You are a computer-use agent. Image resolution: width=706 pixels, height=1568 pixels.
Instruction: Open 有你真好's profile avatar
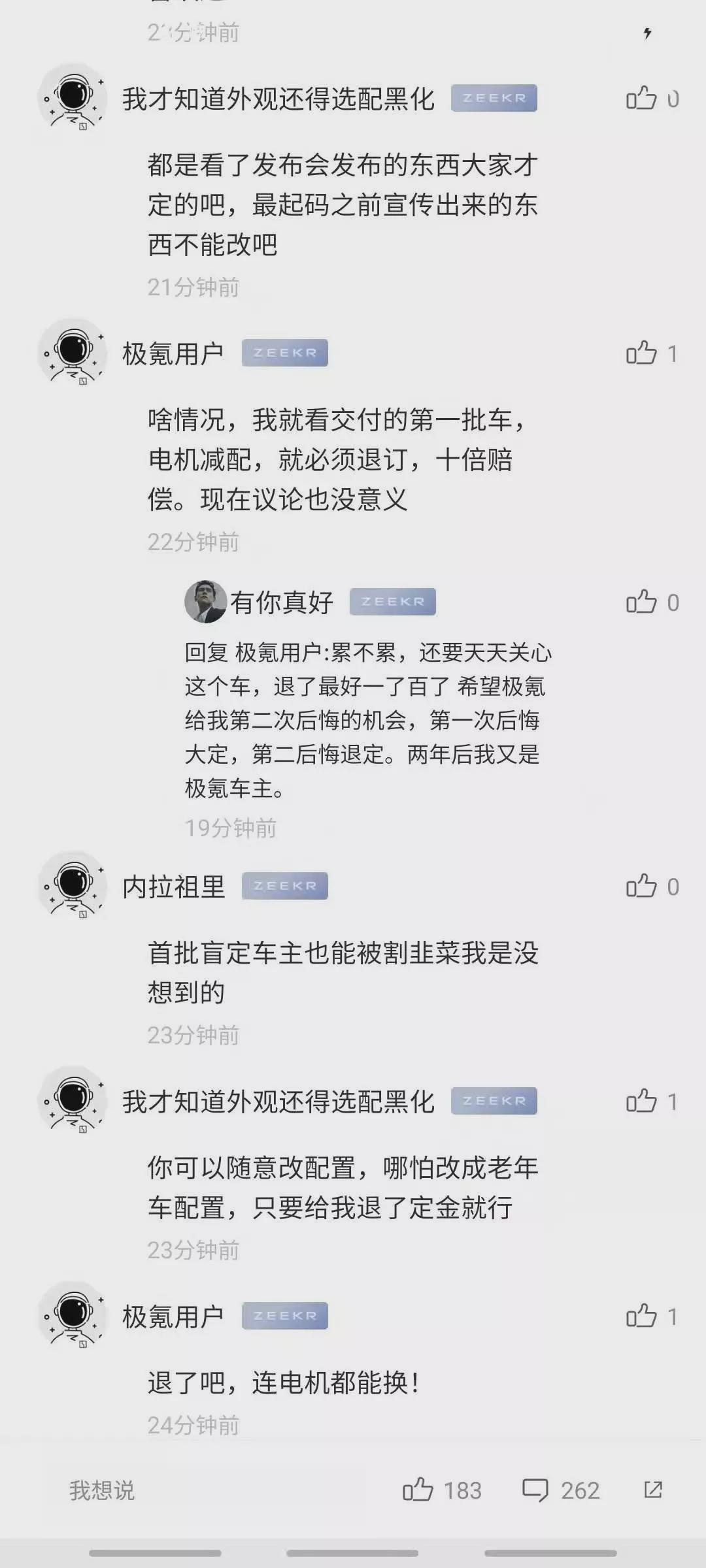(x=205, y=602)
